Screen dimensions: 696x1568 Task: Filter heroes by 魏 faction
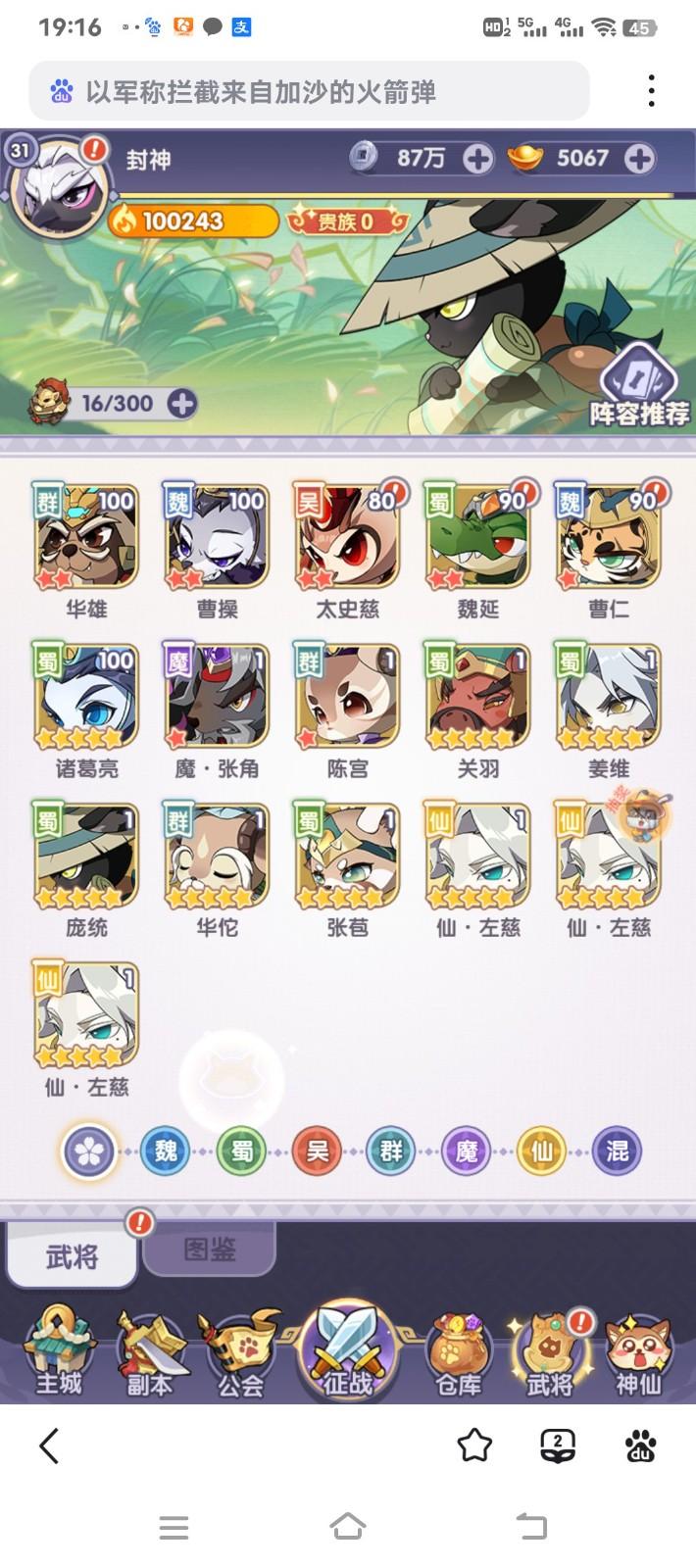166,1150
